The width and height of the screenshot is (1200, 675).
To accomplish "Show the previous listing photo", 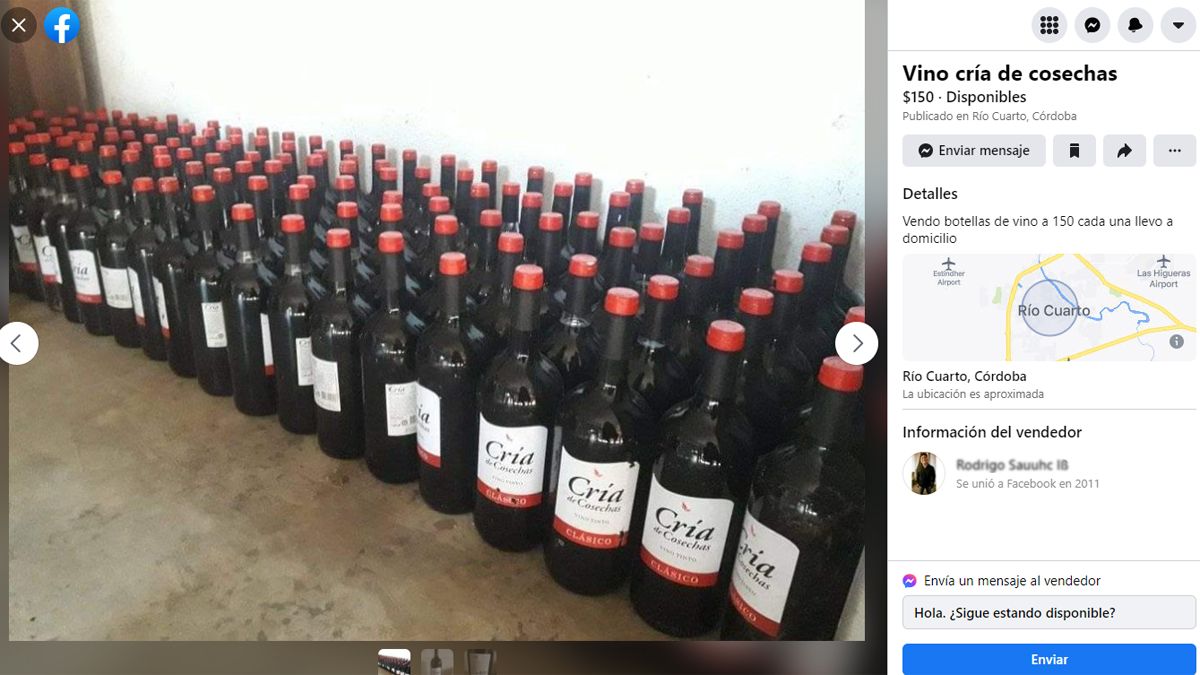I will click(x=17, y=343).
